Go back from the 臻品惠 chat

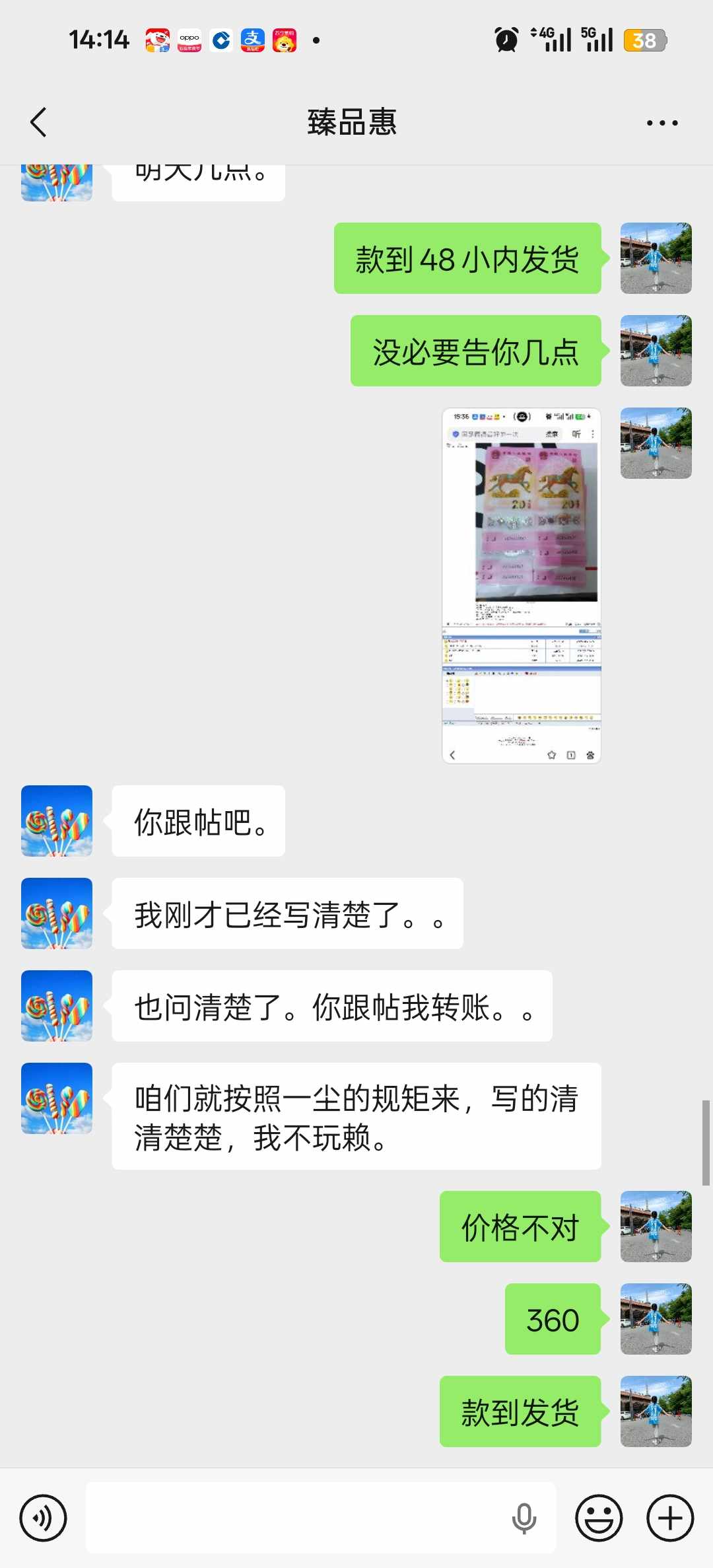pos(38,122)
